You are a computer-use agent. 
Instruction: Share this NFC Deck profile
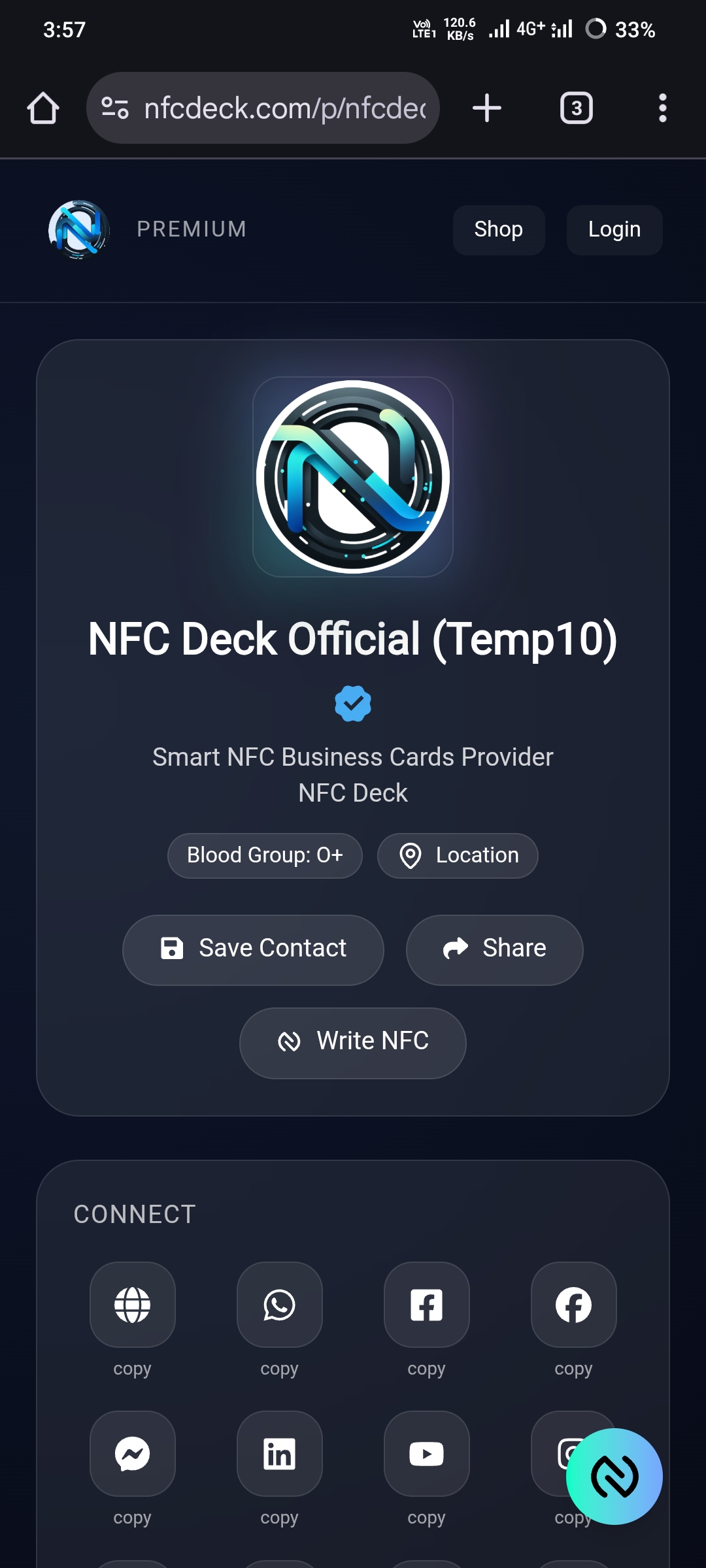click(x=494, y=949)
